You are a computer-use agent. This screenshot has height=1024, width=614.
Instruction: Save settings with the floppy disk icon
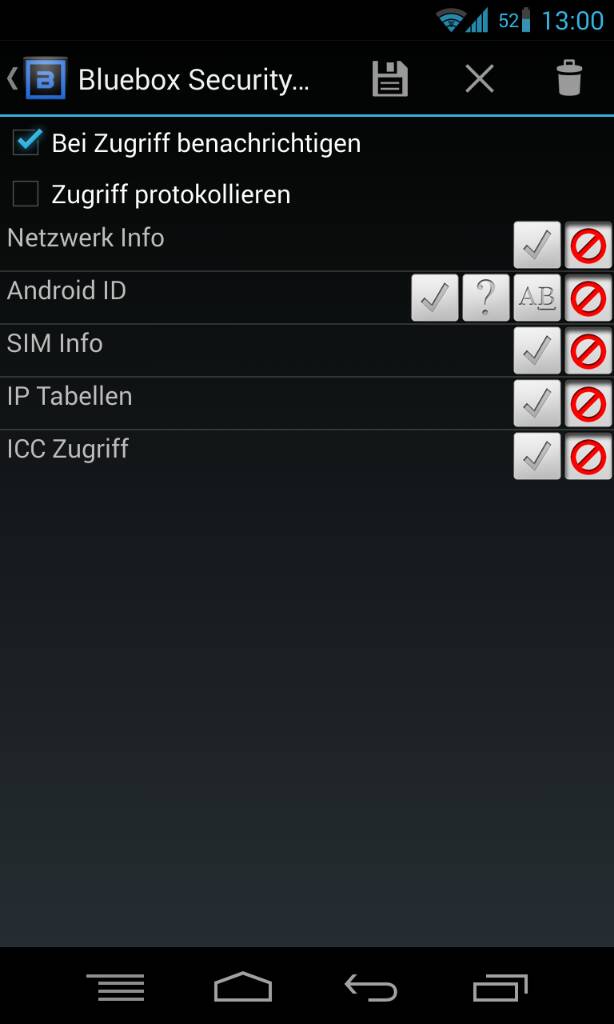point(390,79)
